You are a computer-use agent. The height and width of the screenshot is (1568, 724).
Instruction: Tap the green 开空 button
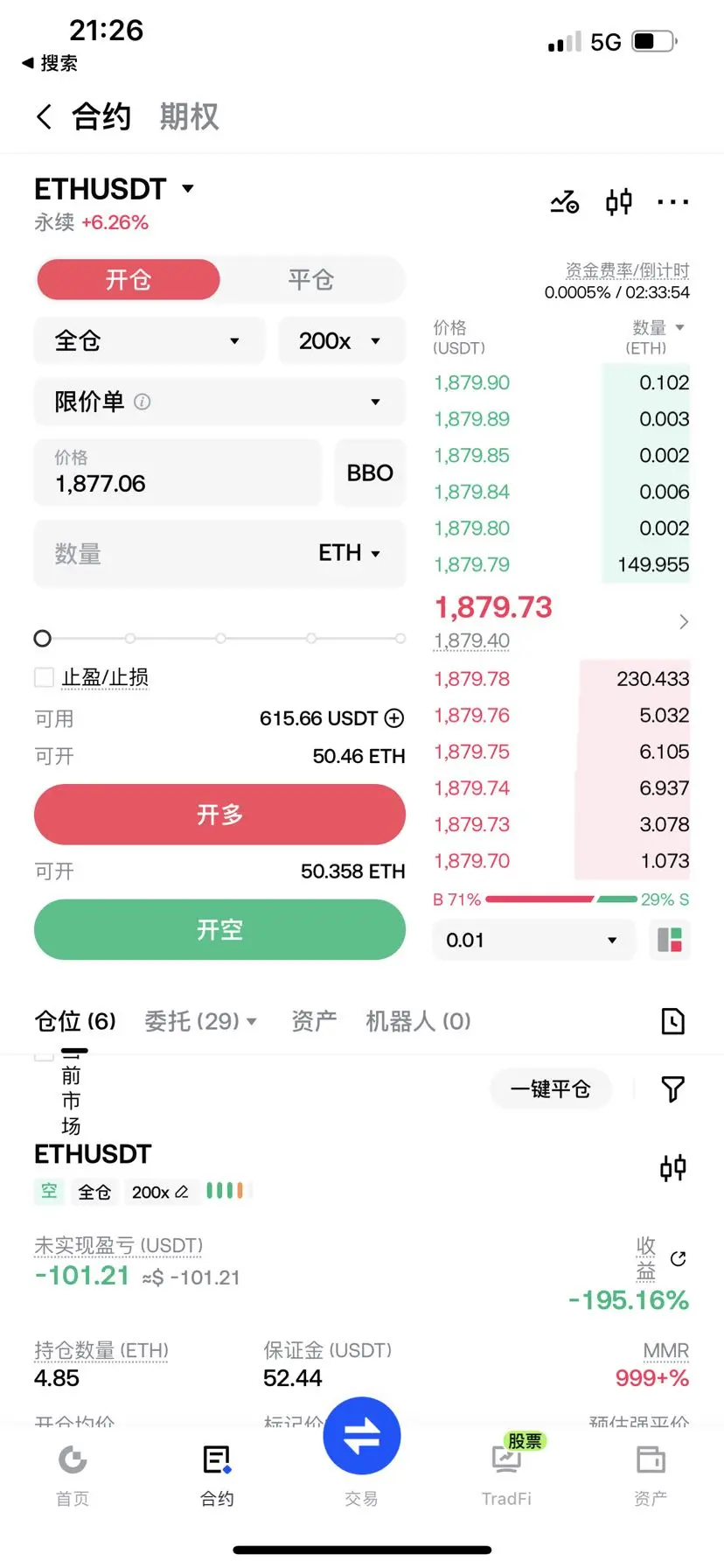(x=219, y=929)
